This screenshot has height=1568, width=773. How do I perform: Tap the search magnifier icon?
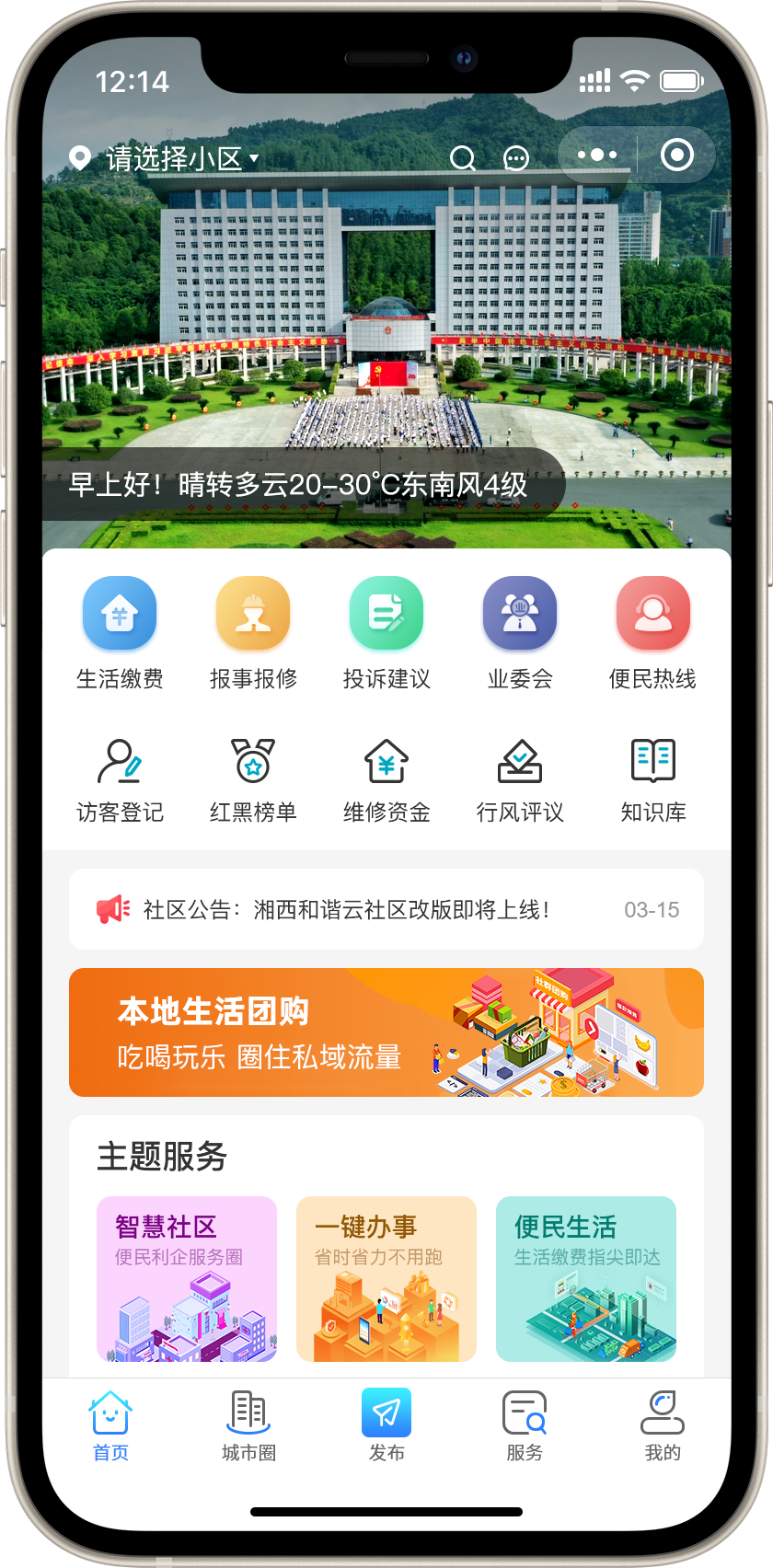tap(463, 158)
